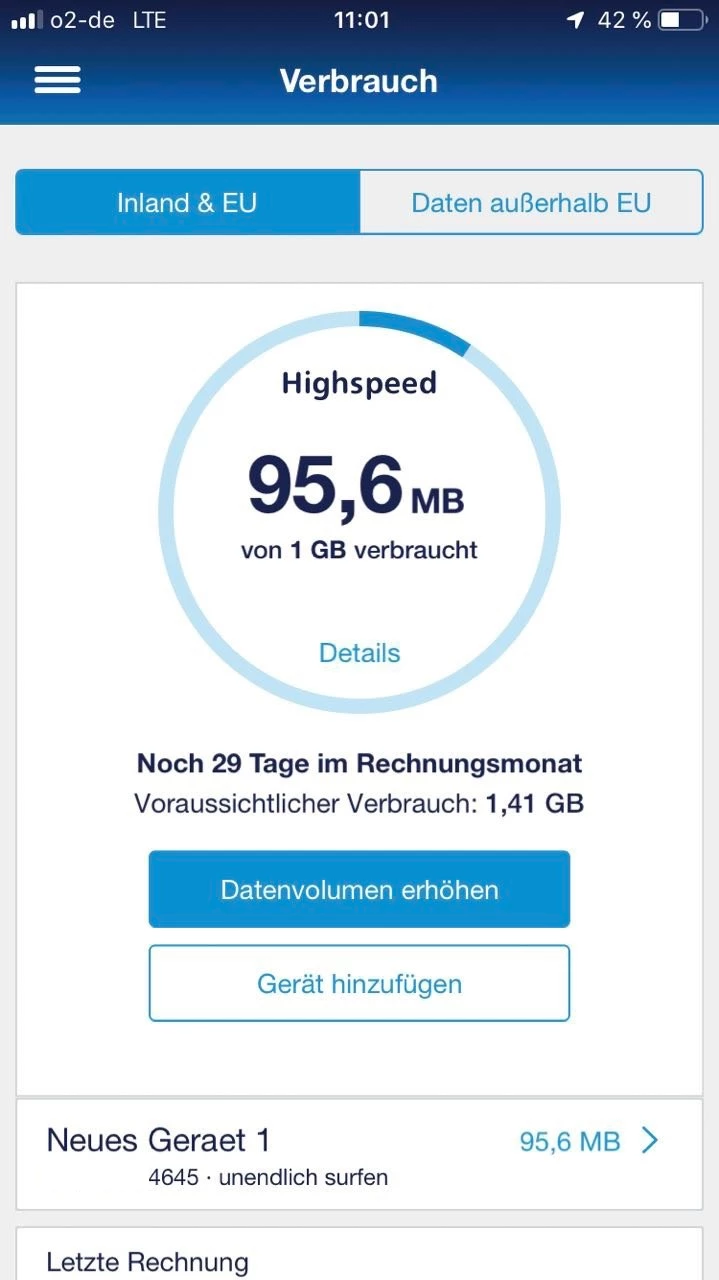Switch to Daten außerhalb EU tab

531,203
